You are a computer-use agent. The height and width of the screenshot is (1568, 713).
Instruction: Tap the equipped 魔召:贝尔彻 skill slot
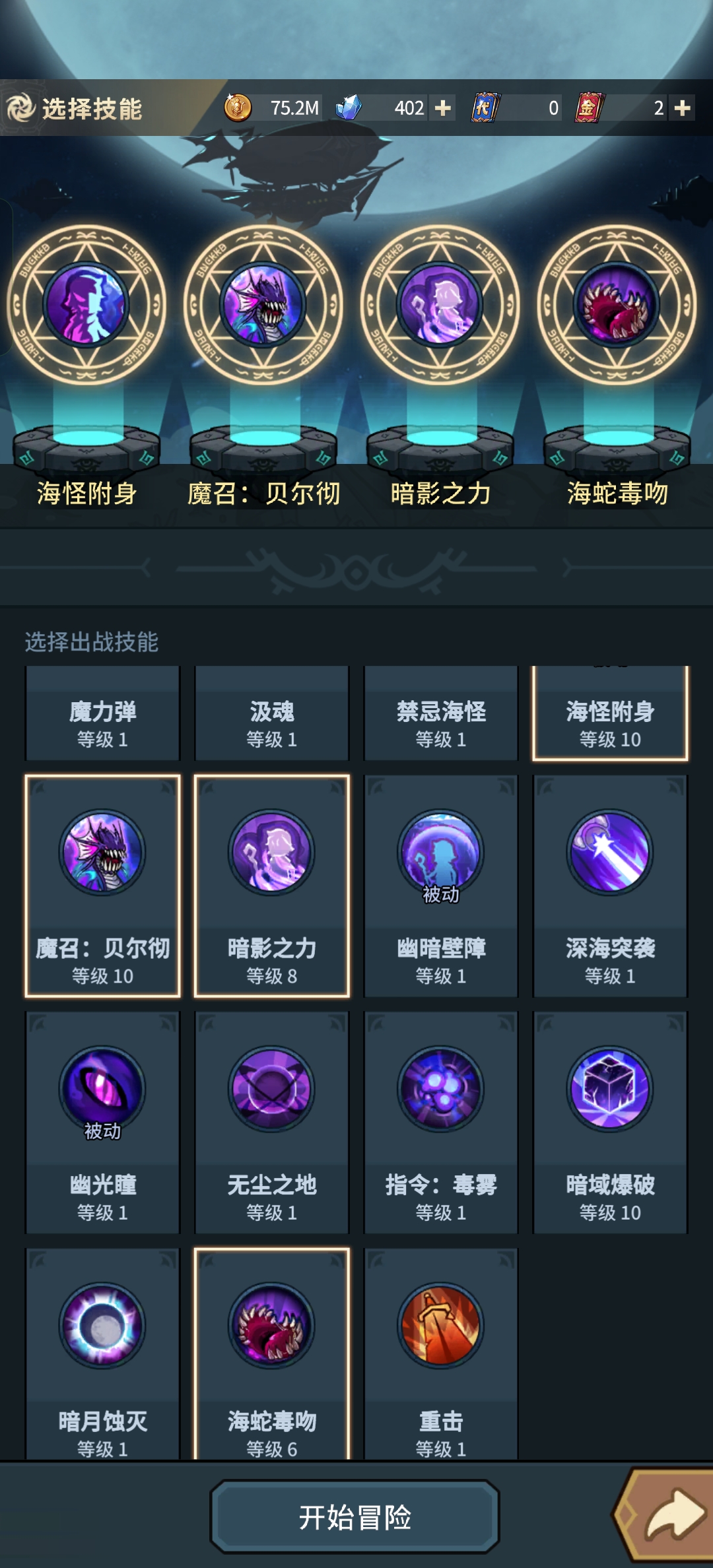[263, 305]
